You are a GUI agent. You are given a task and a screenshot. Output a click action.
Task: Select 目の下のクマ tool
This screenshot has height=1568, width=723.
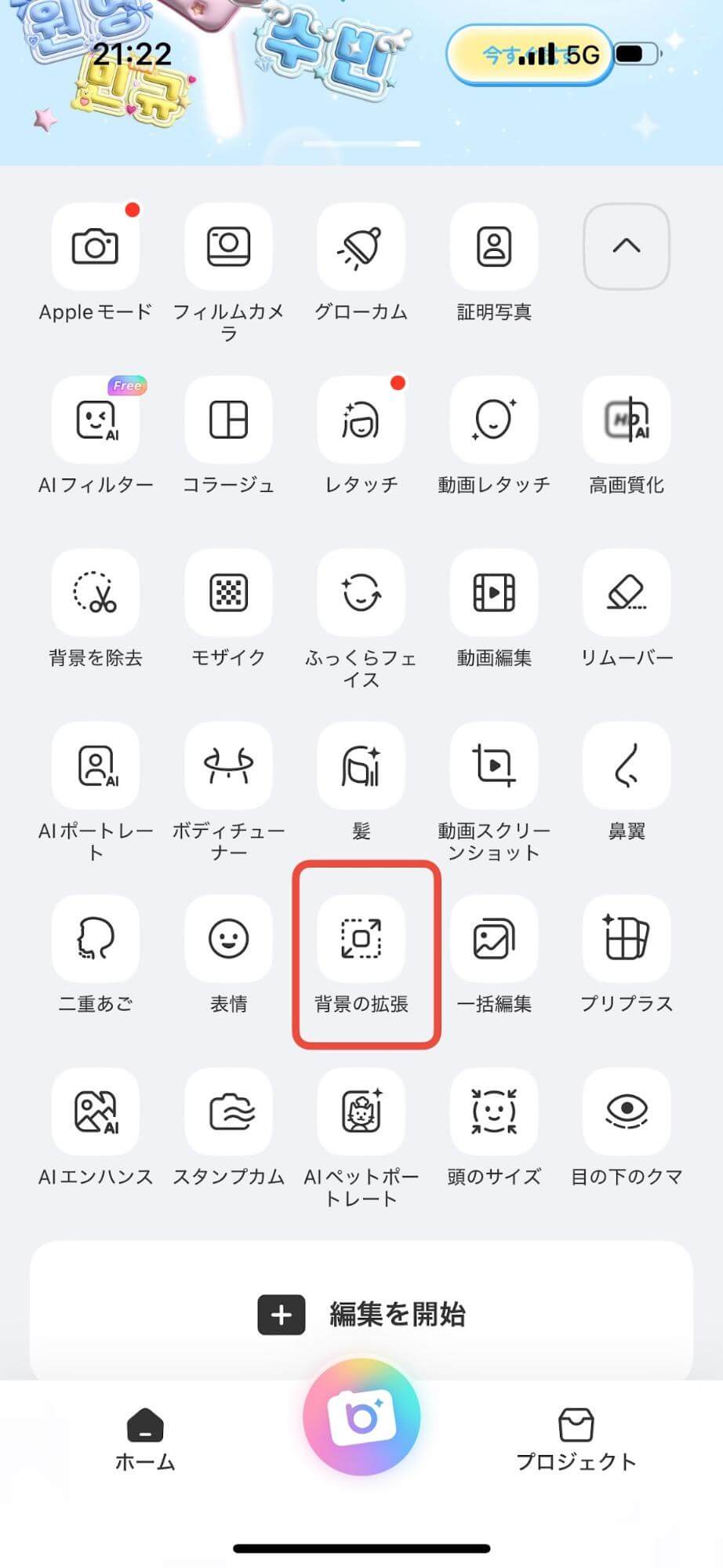pyautogui.click(x=627, y=1112)
